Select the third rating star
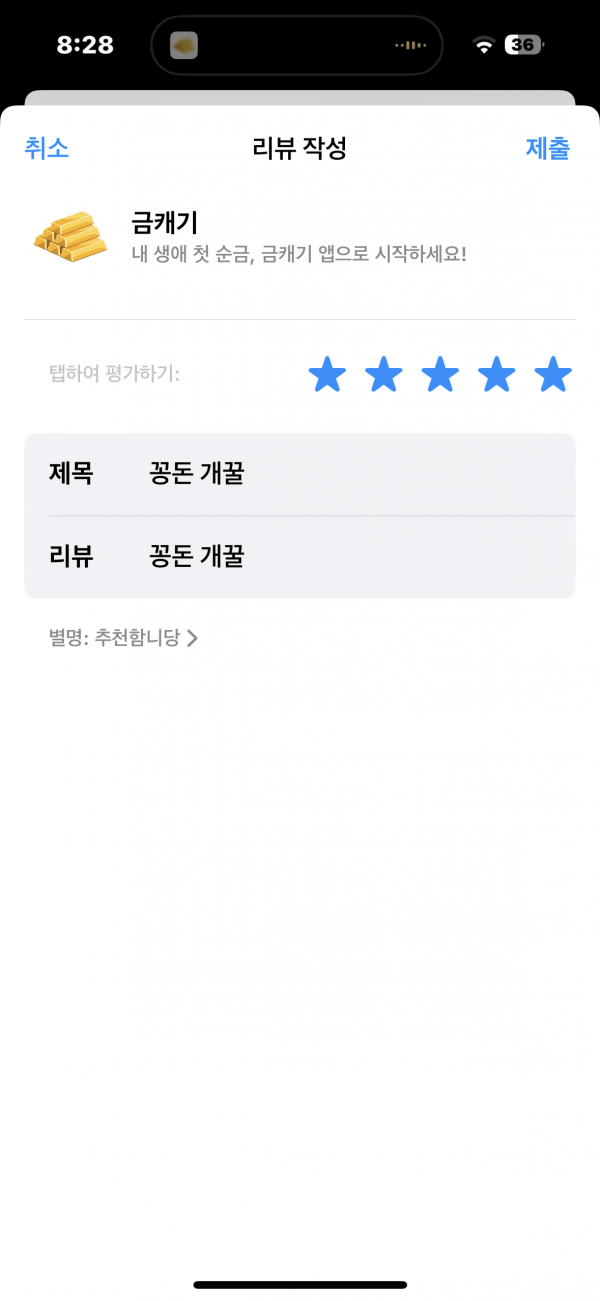600x1301 pixels. [x=440, y=375]
